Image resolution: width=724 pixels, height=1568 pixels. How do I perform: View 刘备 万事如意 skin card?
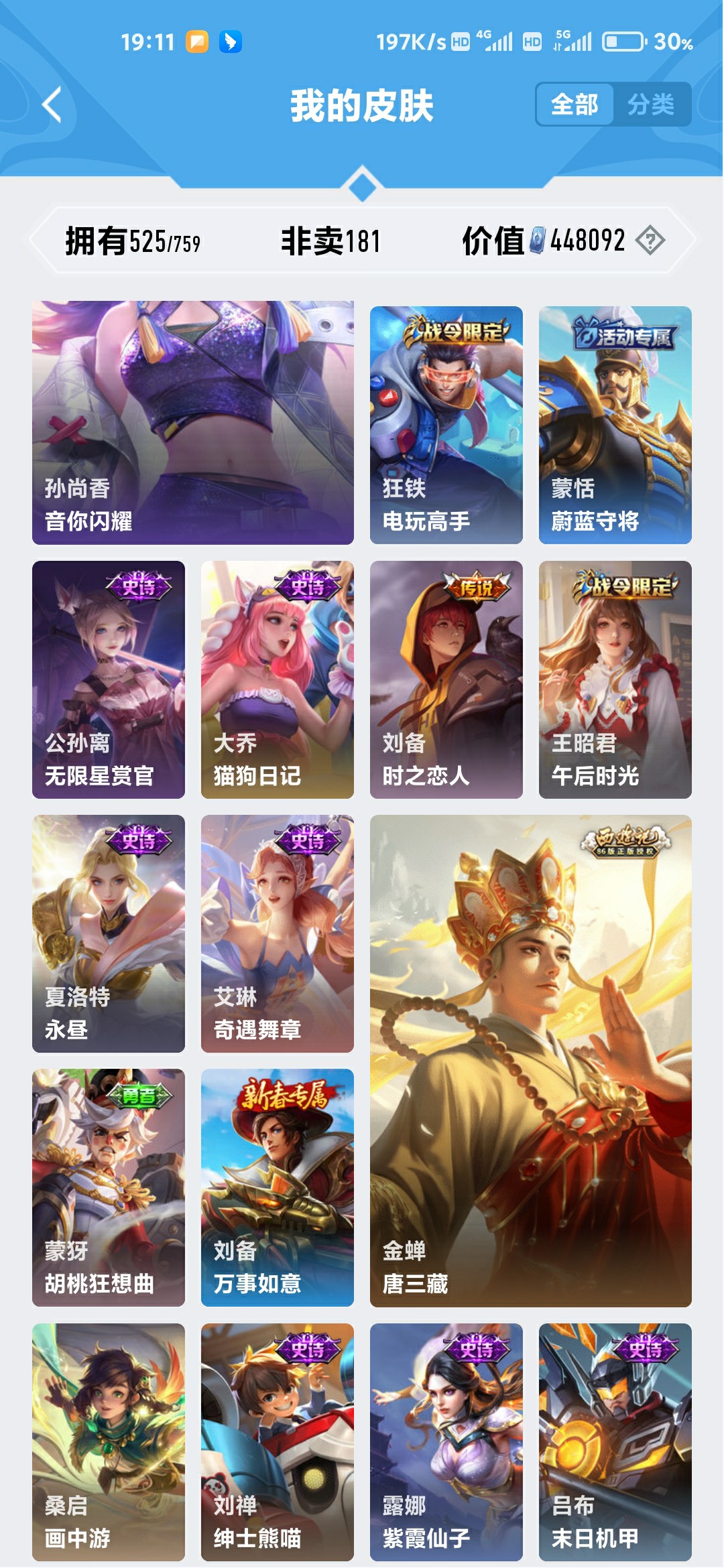click(x=278, y=1187)
